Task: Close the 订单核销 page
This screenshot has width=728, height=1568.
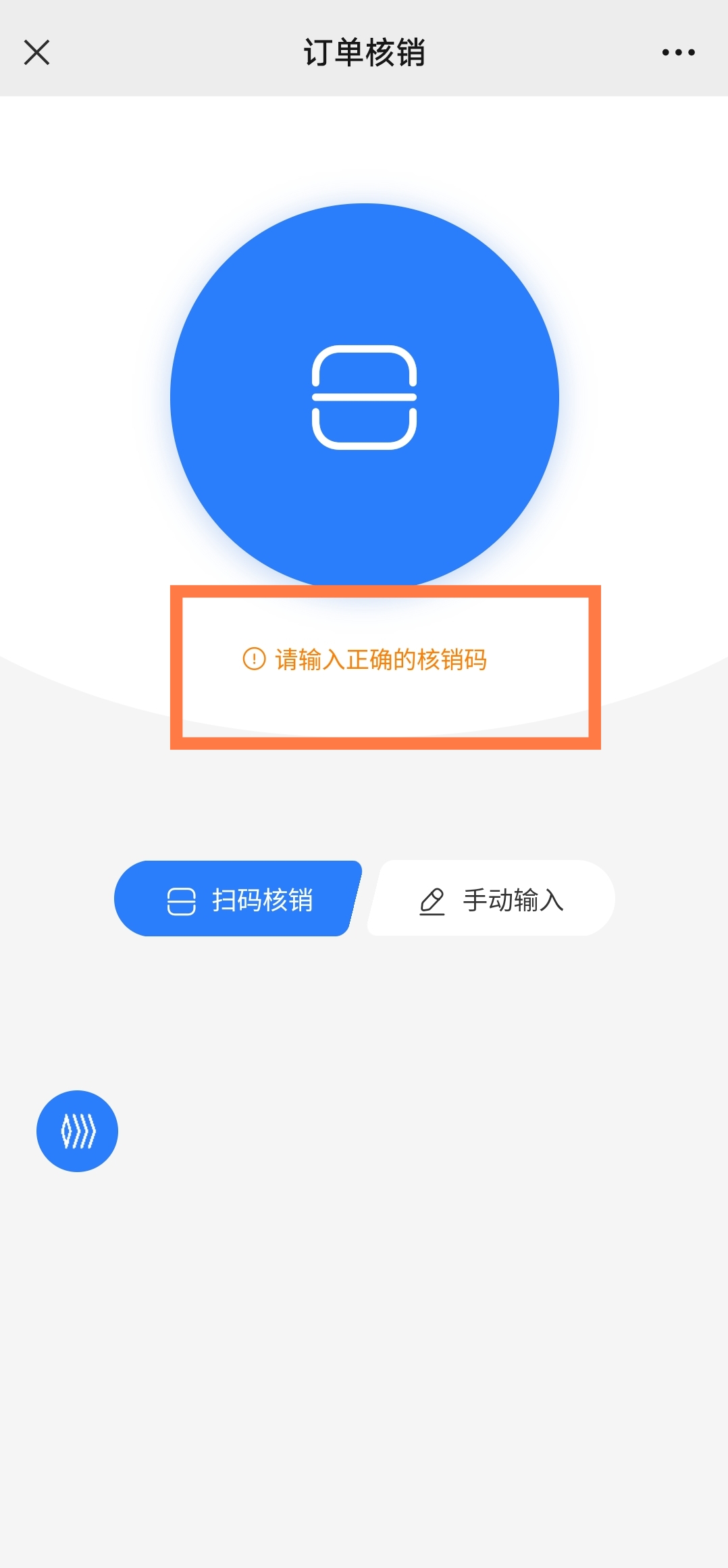Action: [x=36, y=52]
